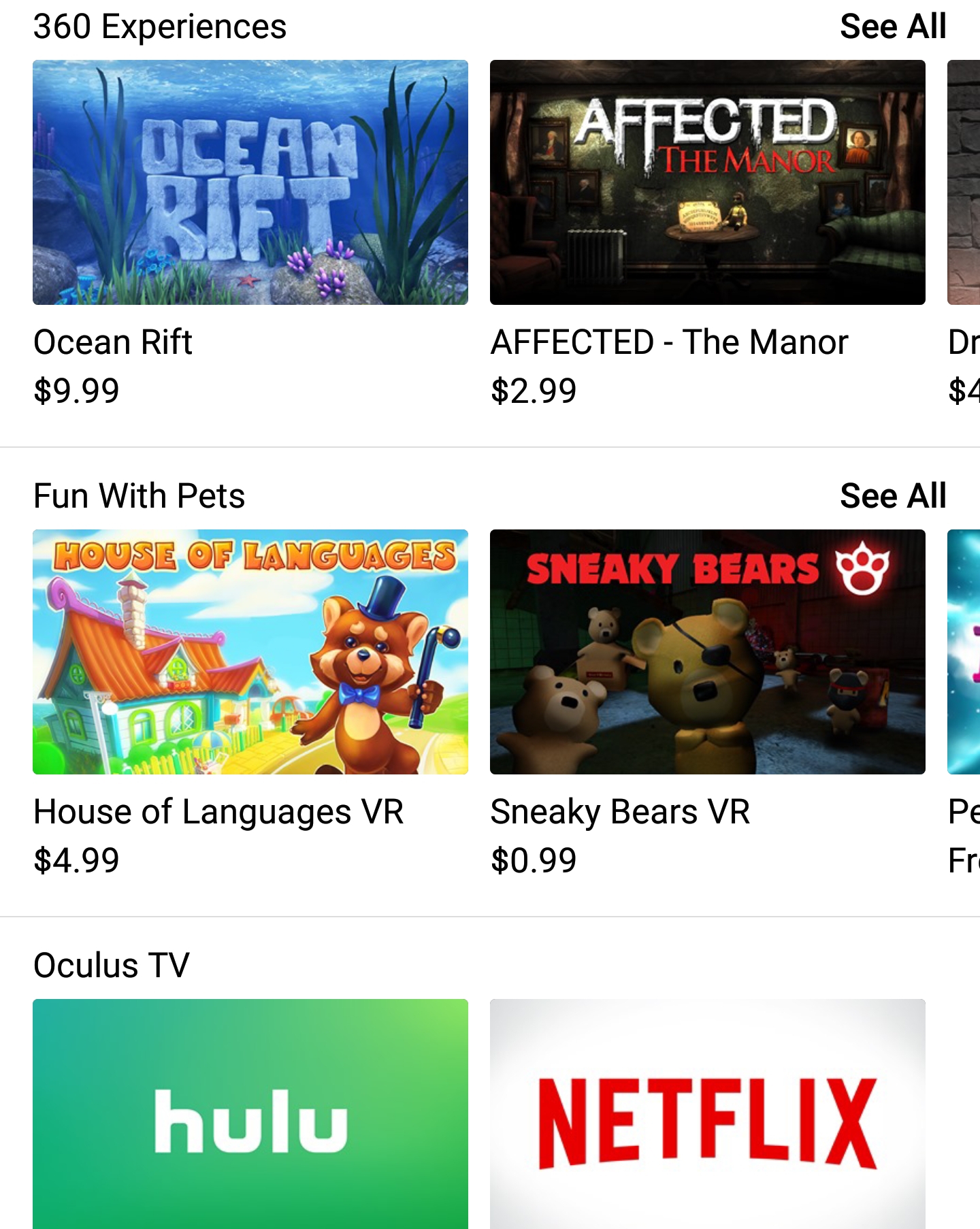See all Fun With Pets apps

[892, 496]
